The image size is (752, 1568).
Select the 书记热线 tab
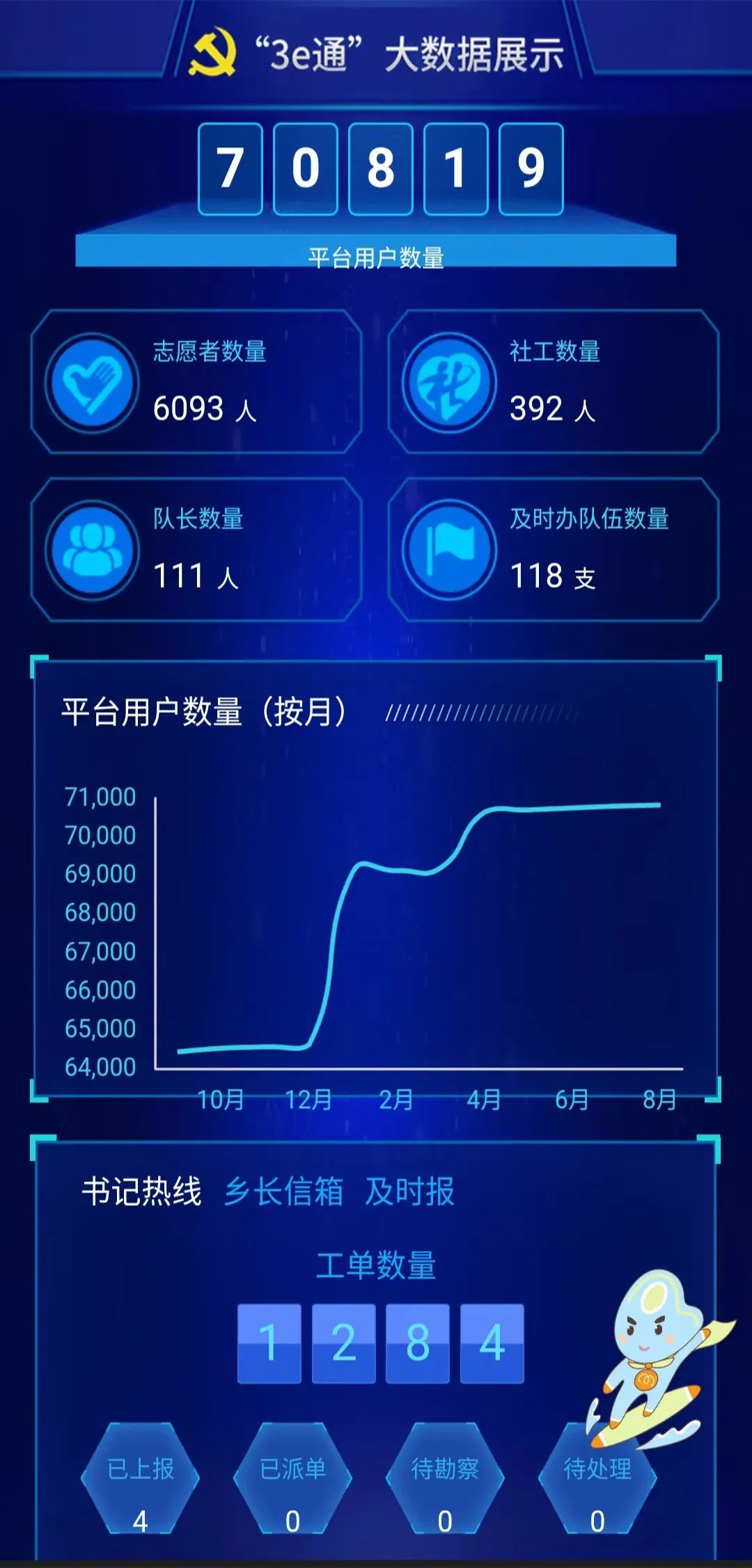coord(141,1191)
